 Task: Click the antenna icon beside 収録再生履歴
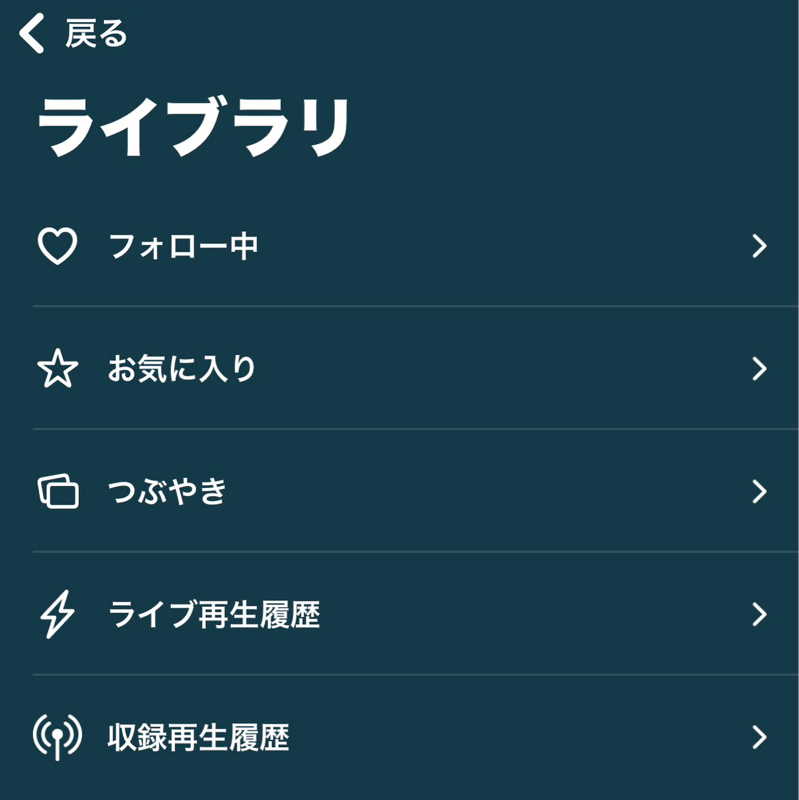tap(58, 737)
